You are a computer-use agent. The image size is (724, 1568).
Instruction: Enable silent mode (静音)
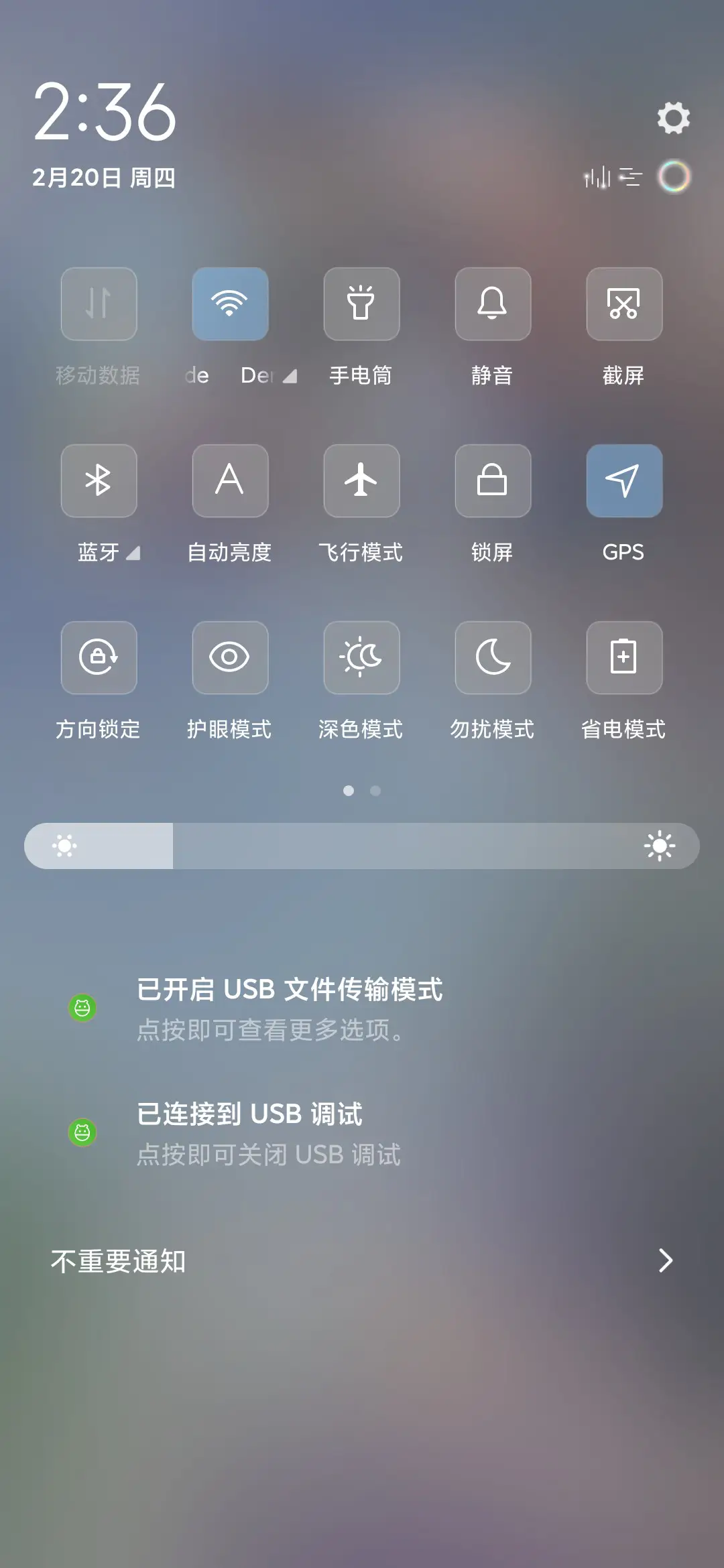coord(493,304)
